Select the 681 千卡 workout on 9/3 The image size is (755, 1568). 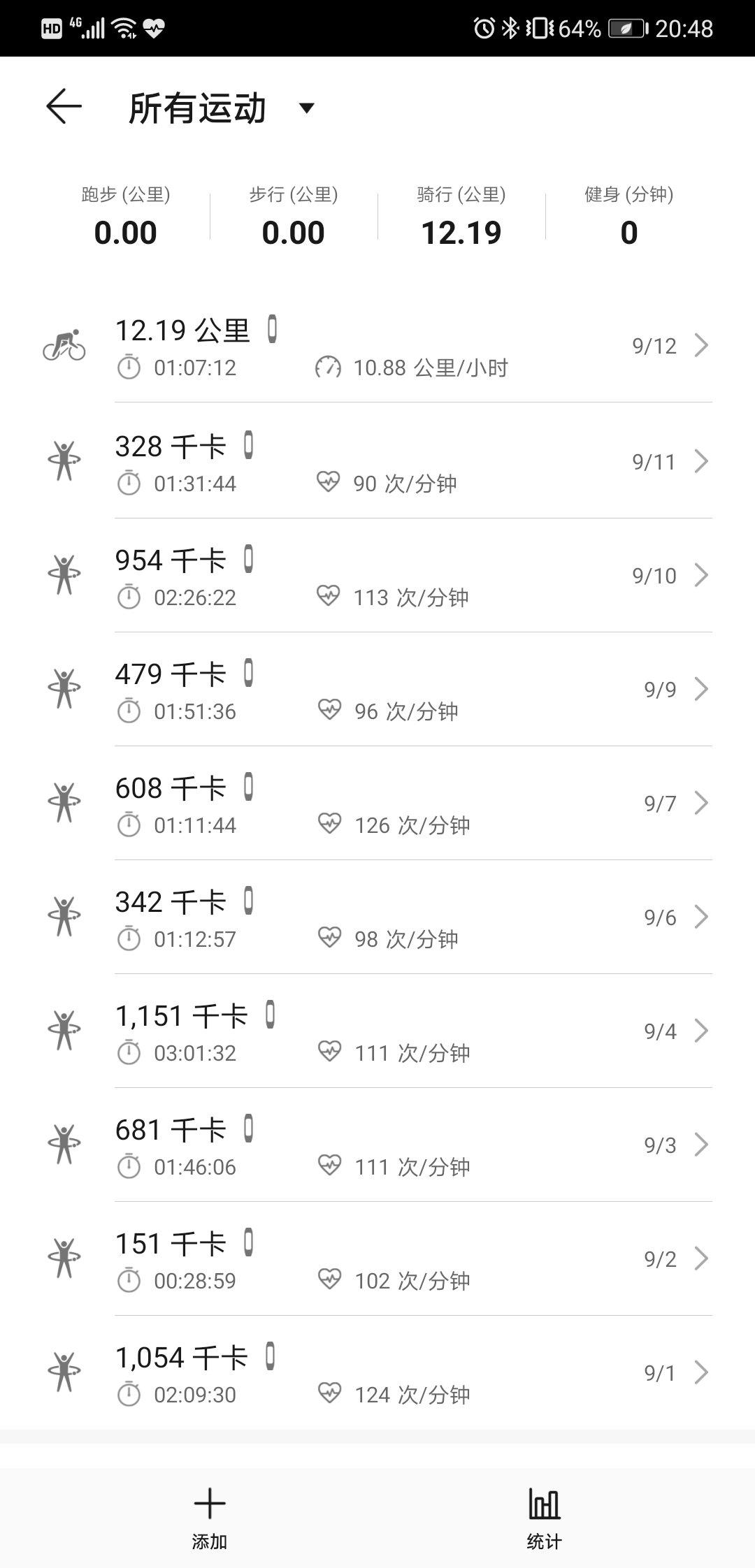click(377, 1146)
